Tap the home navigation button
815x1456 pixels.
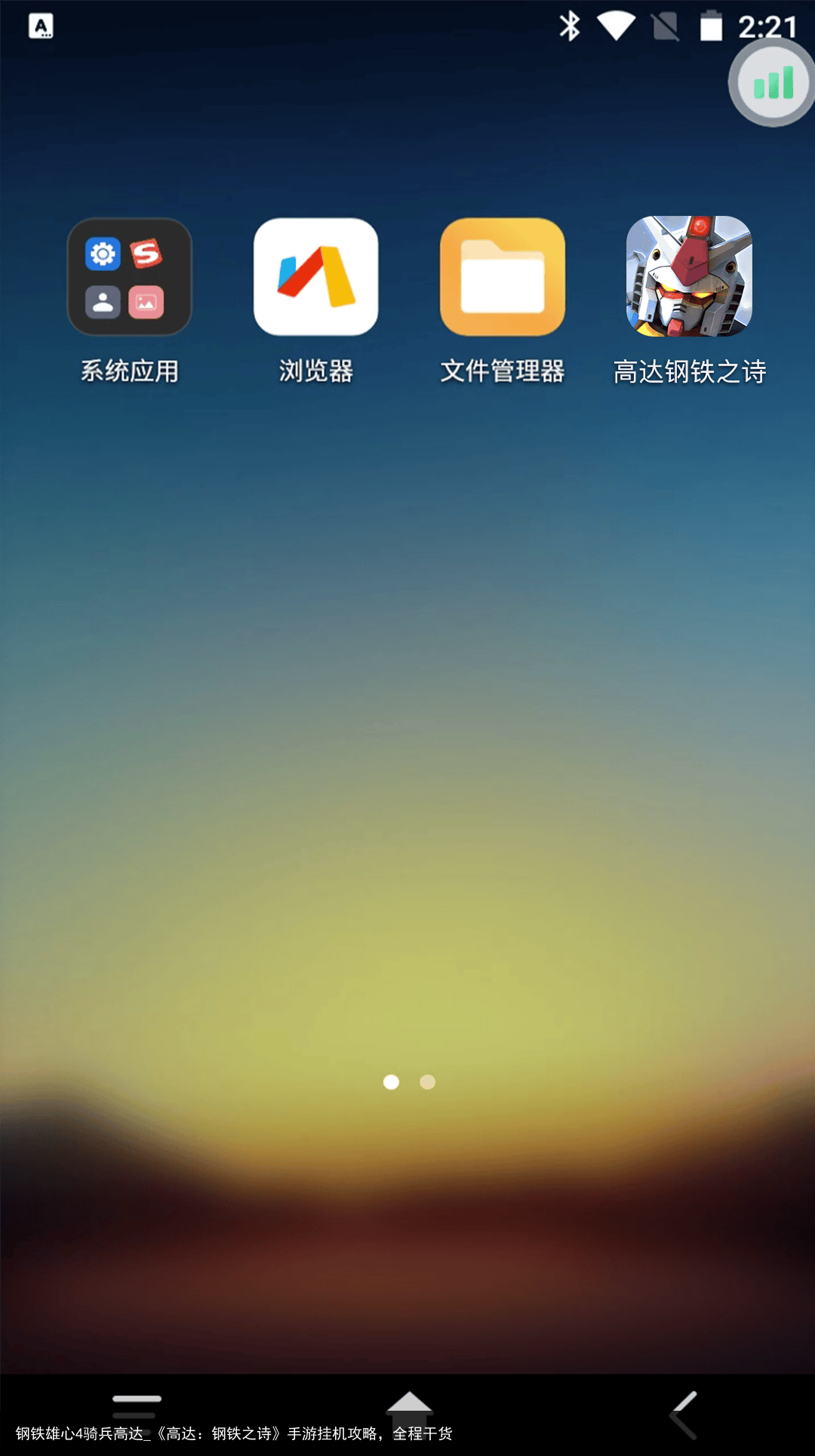(409, 1408)
